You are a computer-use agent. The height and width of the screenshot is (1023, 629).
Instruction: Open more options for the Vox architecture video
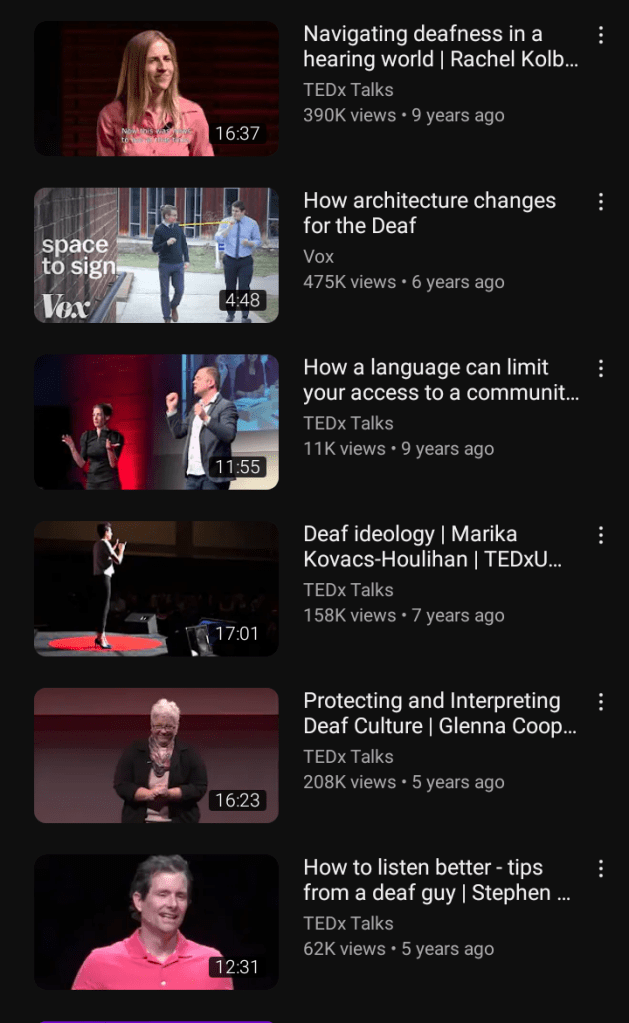point(600,202)
